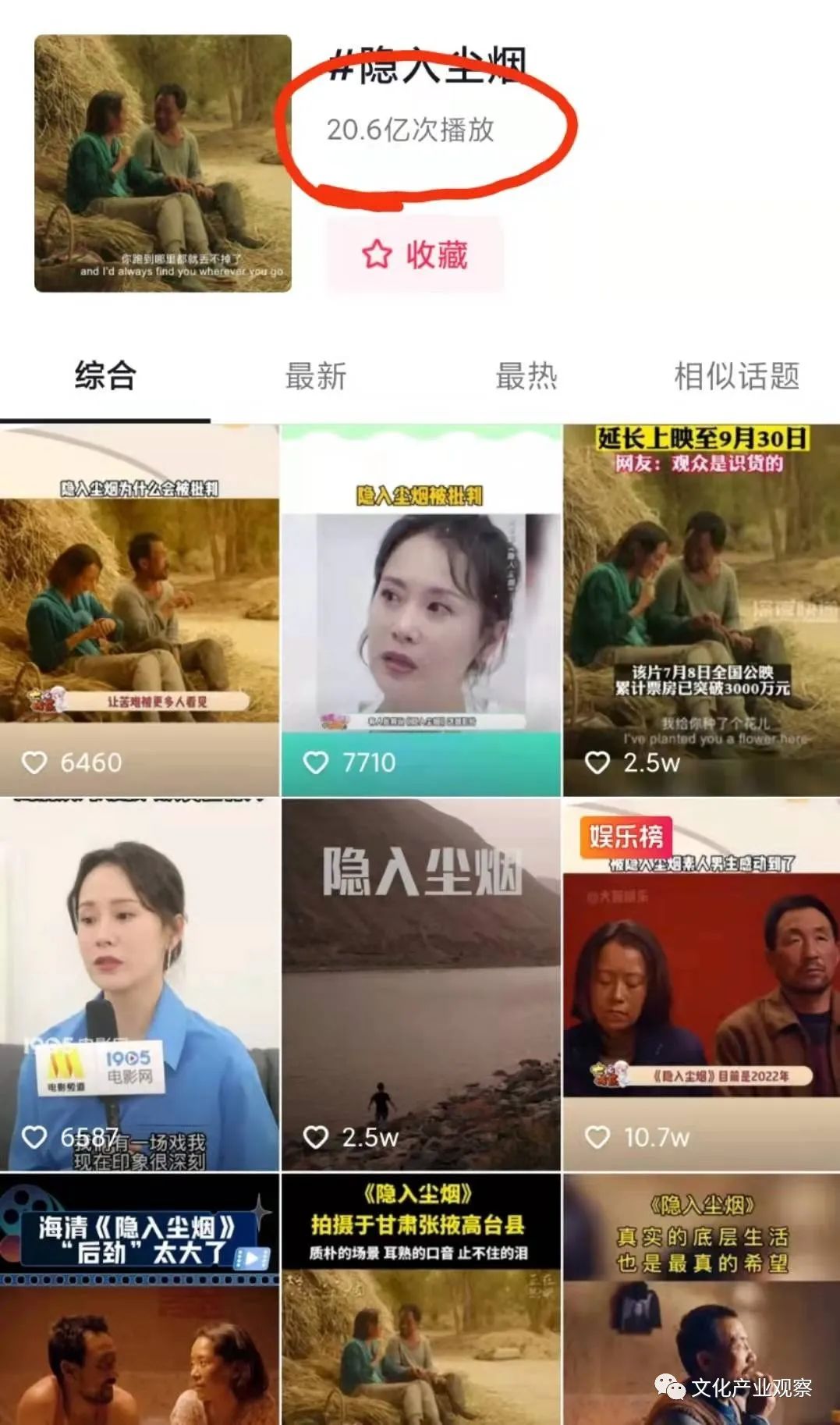Open the 隐入尘烟 topic cover image
The height and width of the screenshot is (1425, 840).
(163, 163)
